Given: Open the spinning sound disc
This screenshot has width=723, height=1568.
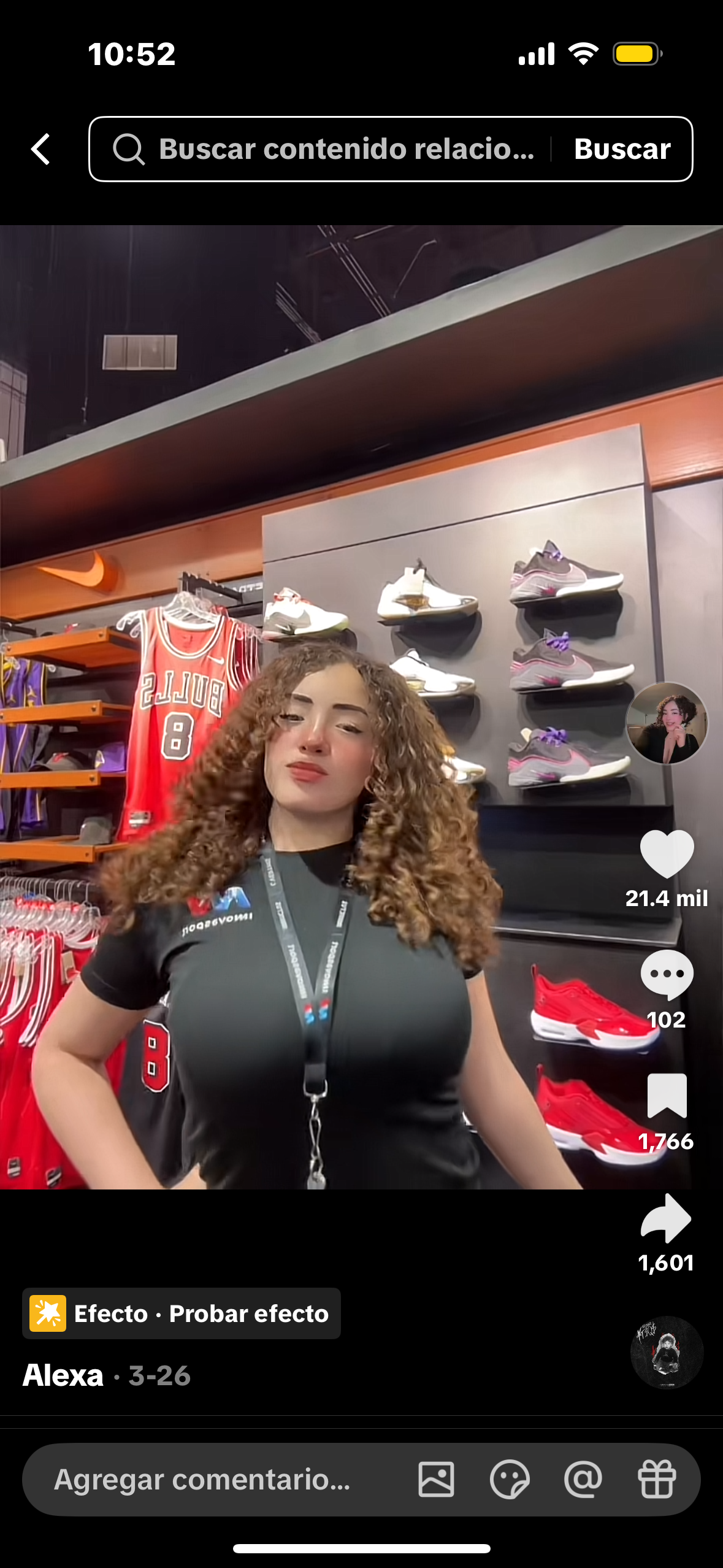Looking at the screenshot, I should (667, 1352).
